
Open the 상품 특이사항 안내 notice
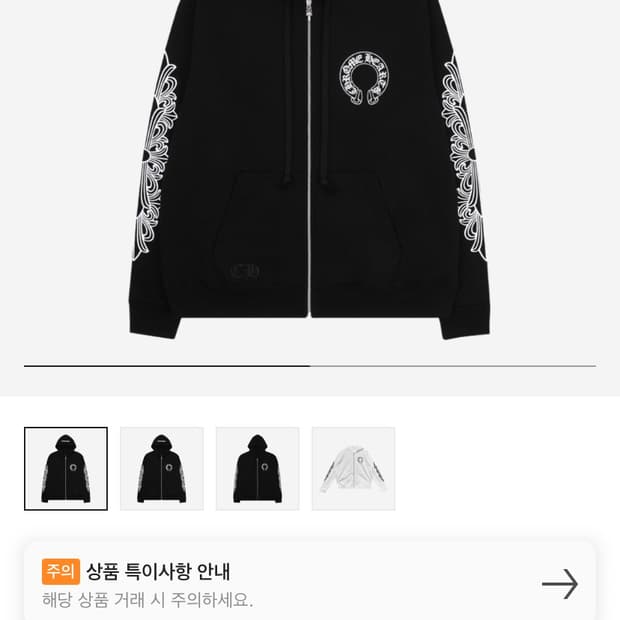coord(310,584)
